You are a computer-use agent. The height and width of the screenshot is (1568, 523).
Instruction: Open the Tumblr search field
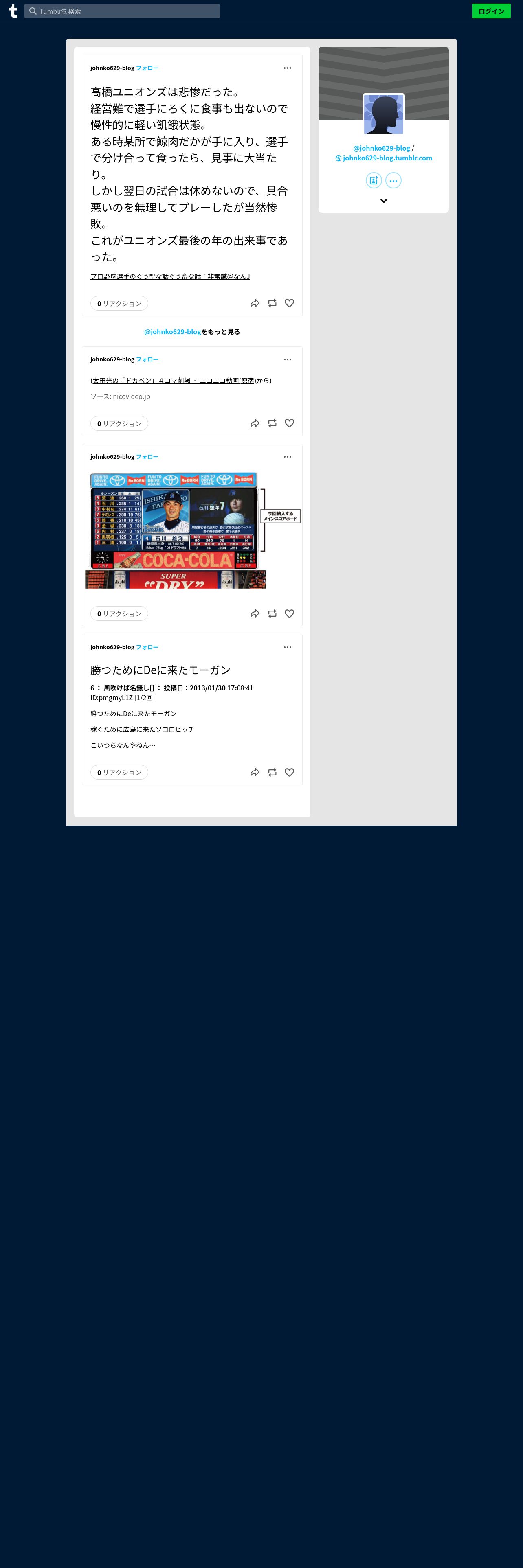122,11
